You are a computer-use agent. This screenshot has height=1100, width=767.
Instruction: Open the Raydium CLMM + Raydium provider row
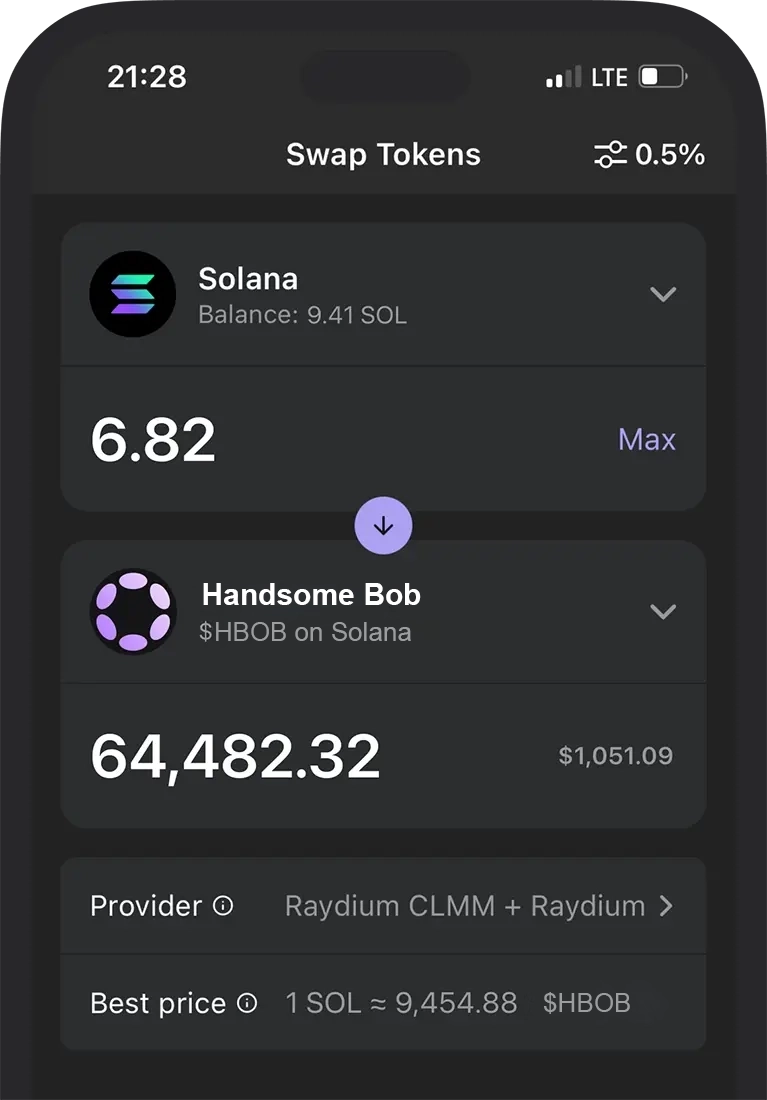(x=478, y=906)
